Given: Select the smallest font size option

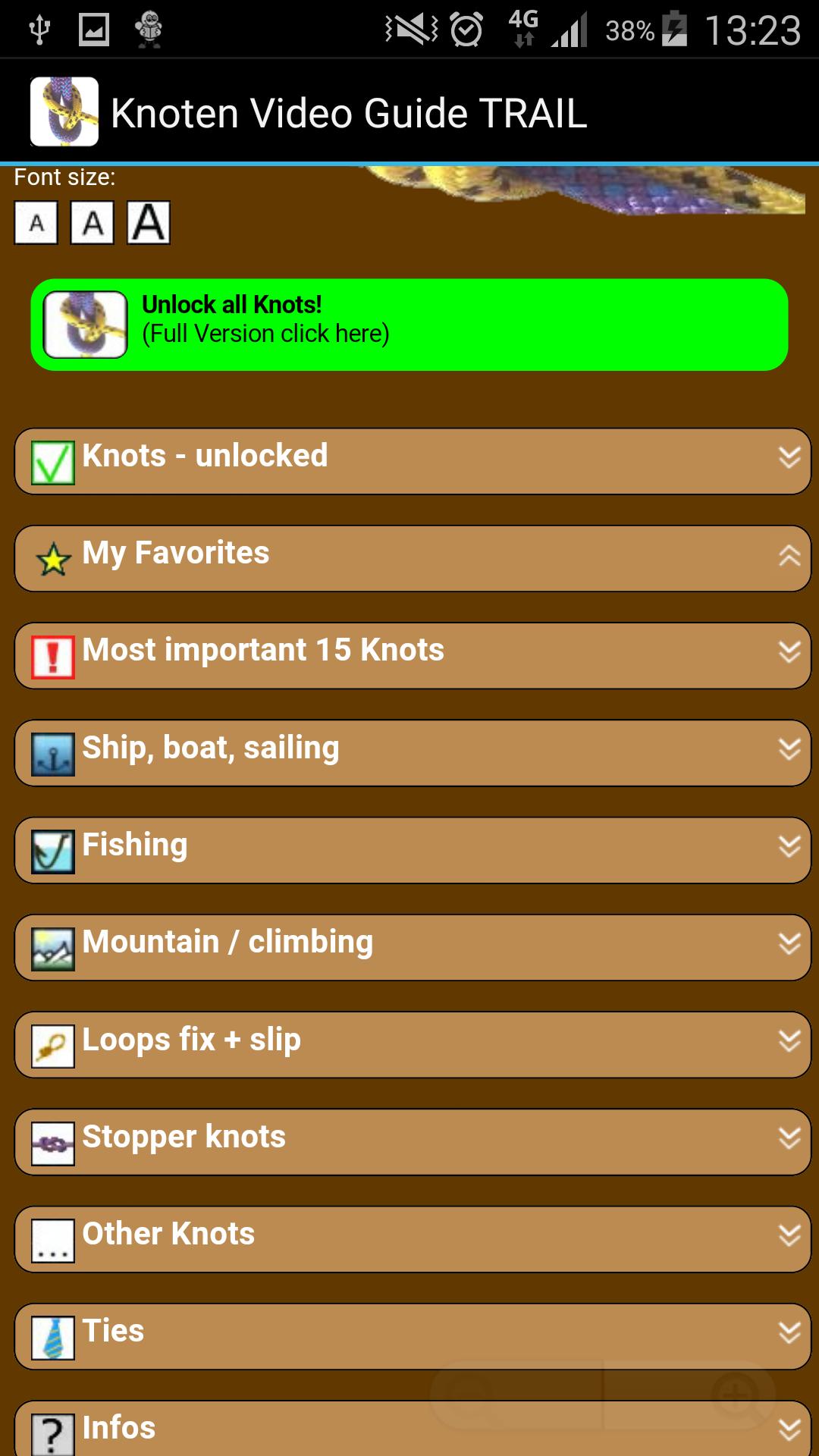Looking at the screenshot, I should tap(36, 222).
